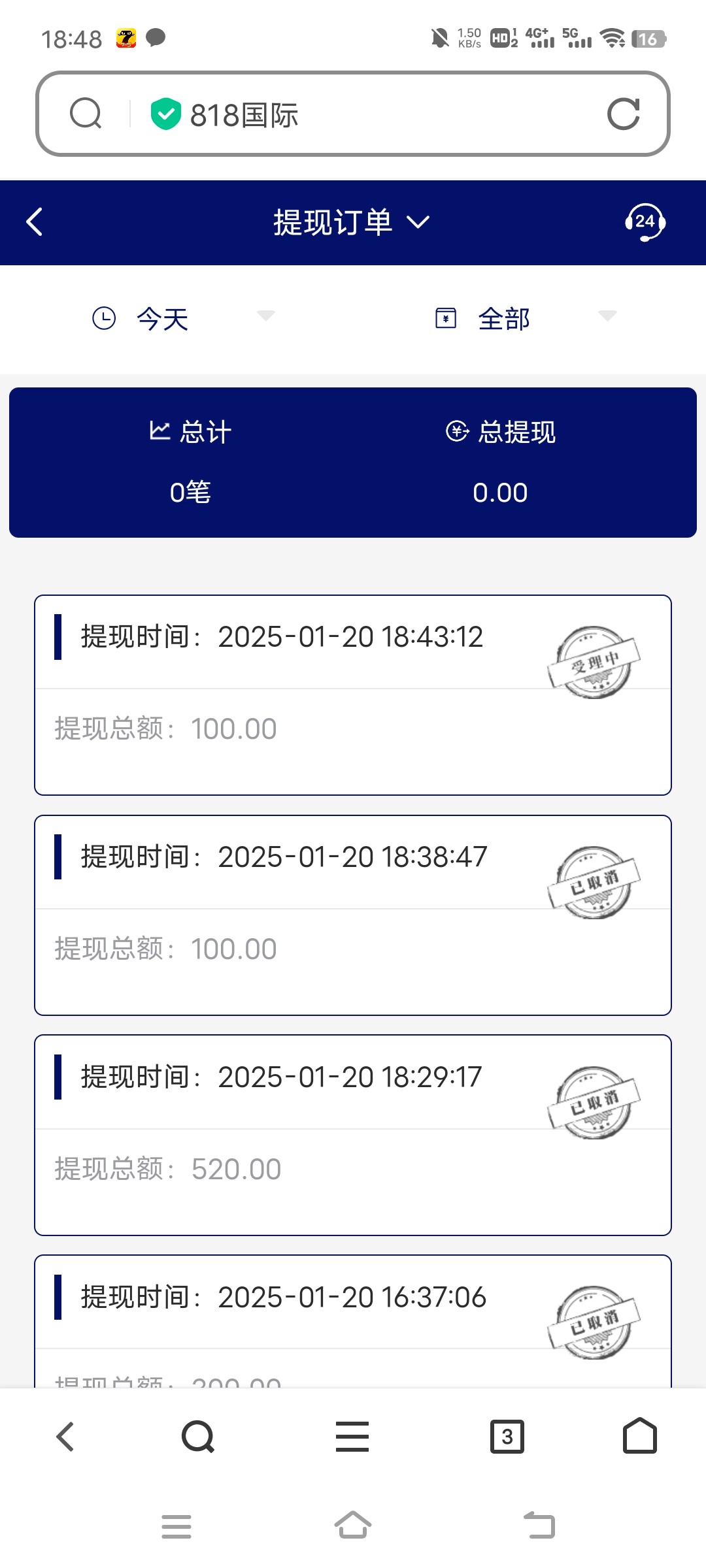Contact 24-hour customer service headset
The height and width of the screenshot is (1568, 706).
coord(645,222)
